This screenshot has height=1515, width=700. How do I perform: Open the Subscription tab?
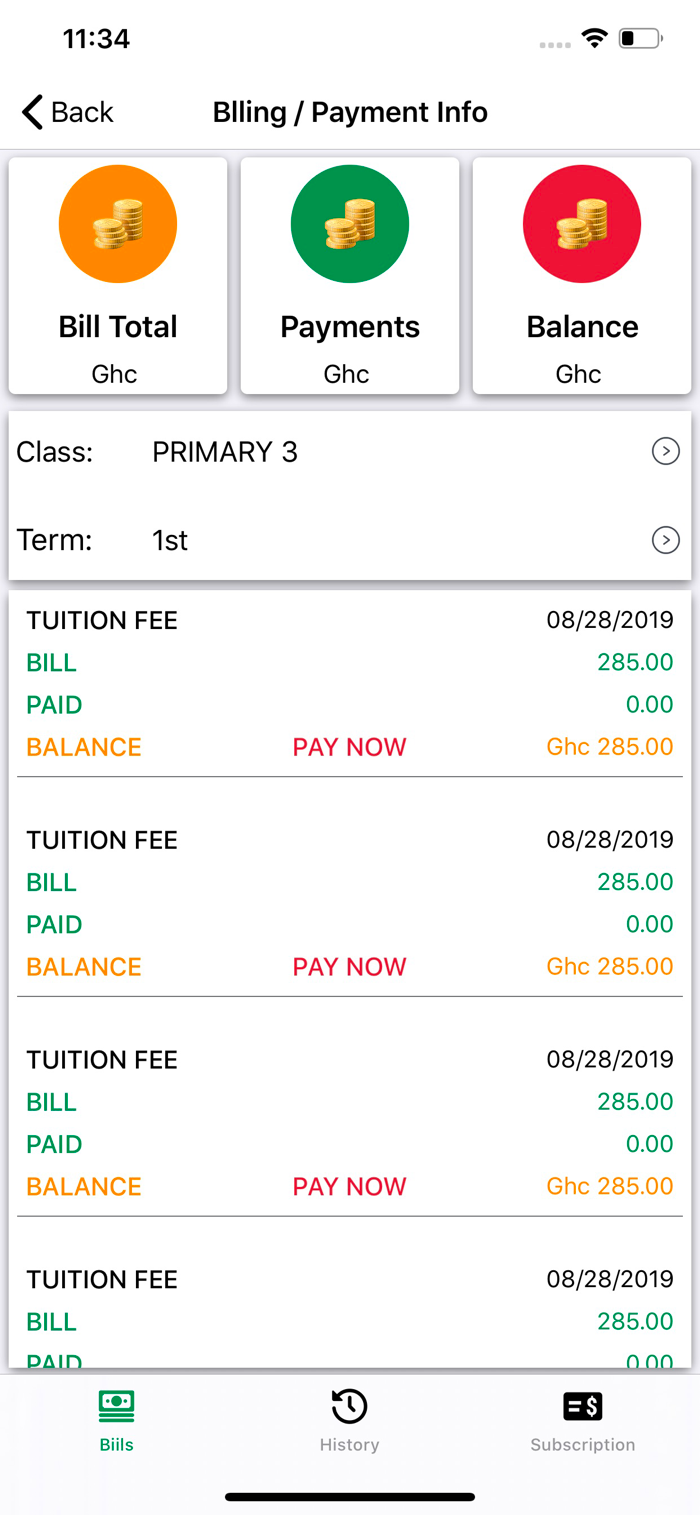582,1420
